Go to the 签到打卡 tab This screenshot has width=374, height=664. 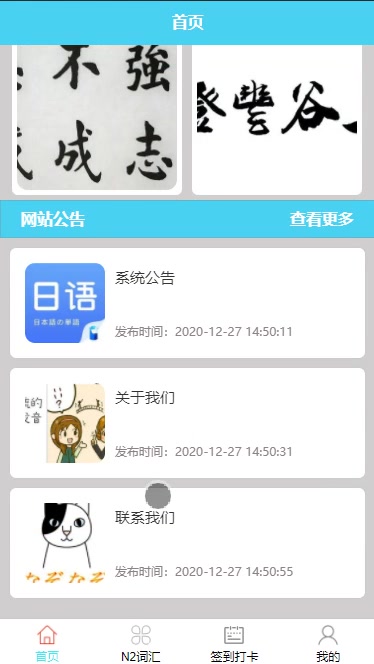(x=234, y=643)
